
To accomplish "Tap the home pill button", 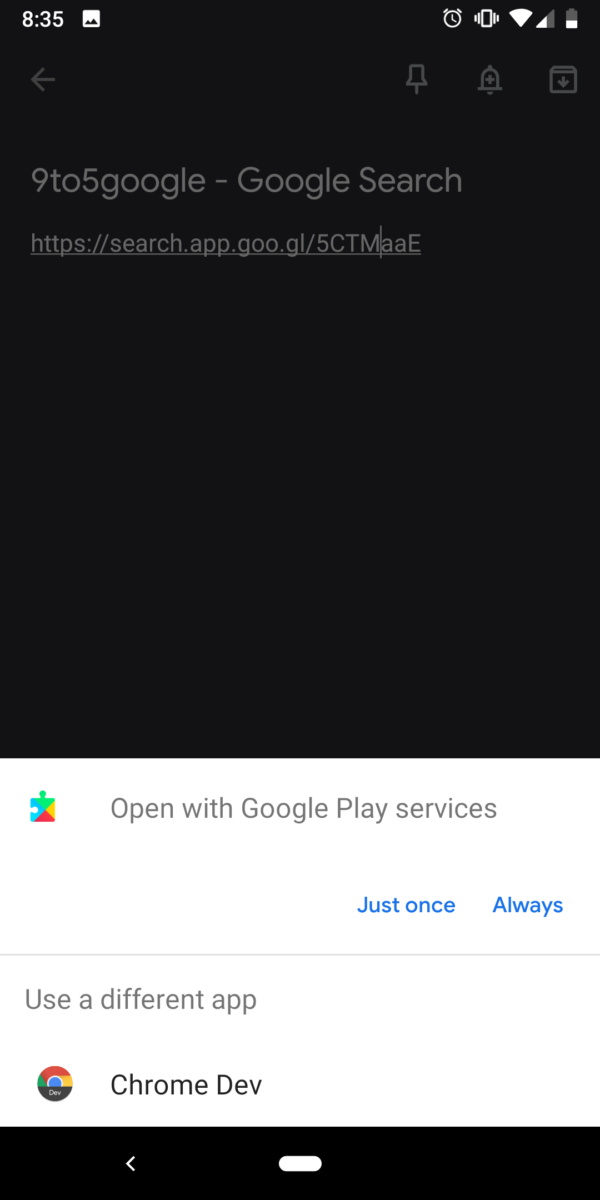I will pyautogui.click(x=300, y=1163).
